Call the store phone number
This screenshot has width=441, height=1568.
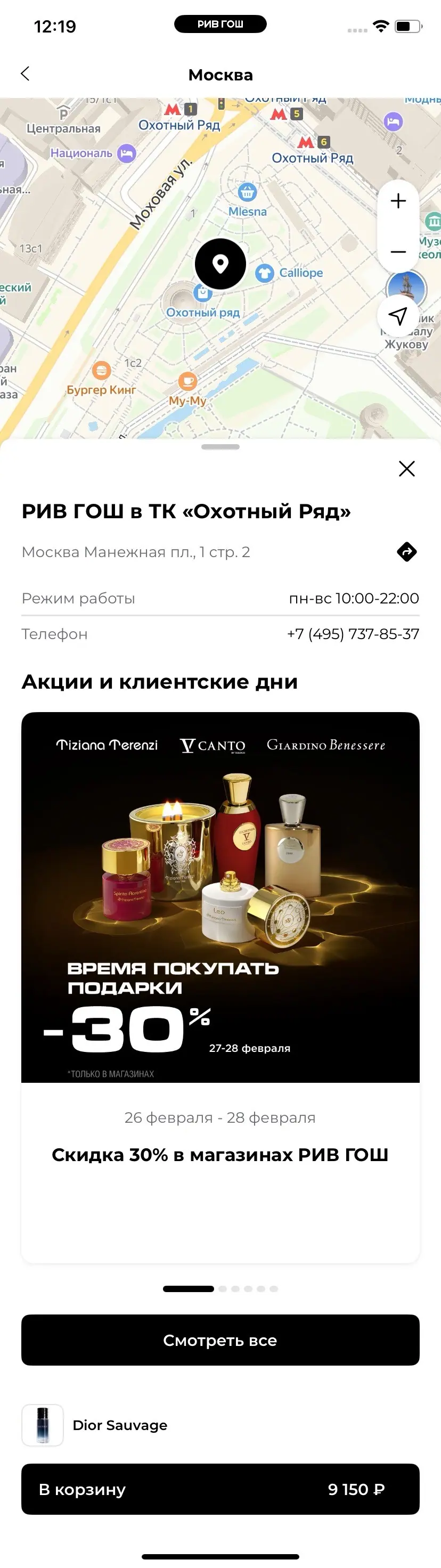pyautogui.click(x=353, y=634)
